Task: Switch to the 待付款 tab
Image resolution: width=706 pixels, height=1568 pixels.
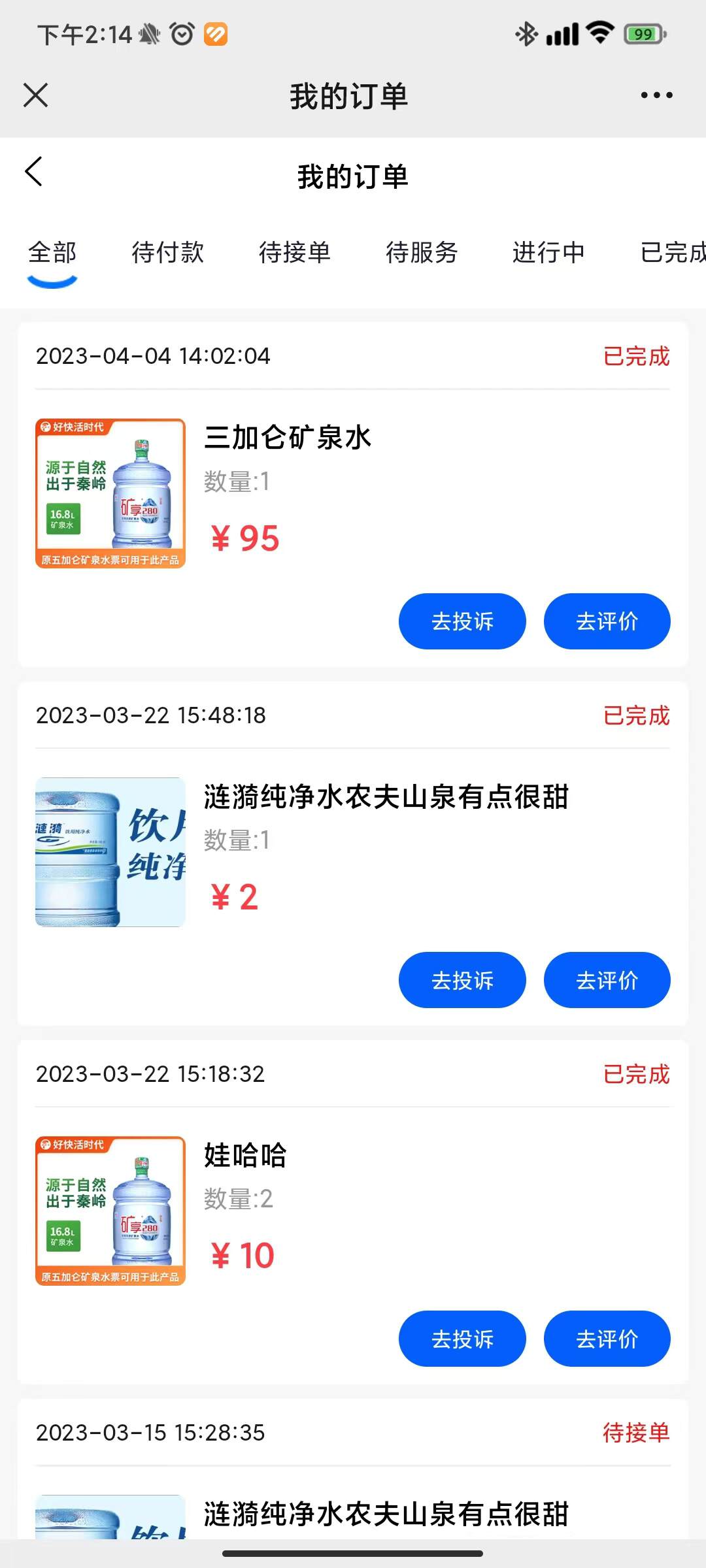Action: pyautogui.click(x=168, y=253)
